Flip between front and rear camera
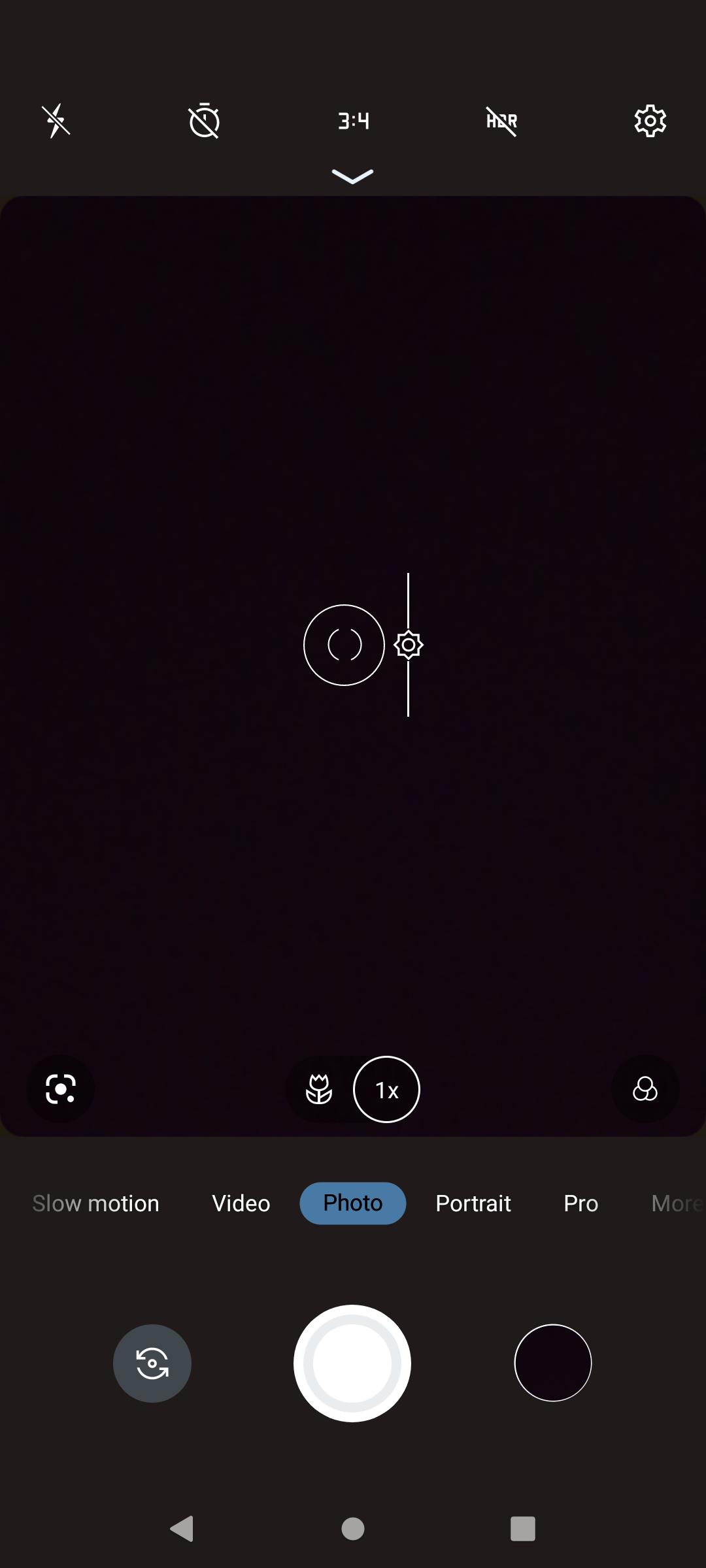 tap(152, 1364)
